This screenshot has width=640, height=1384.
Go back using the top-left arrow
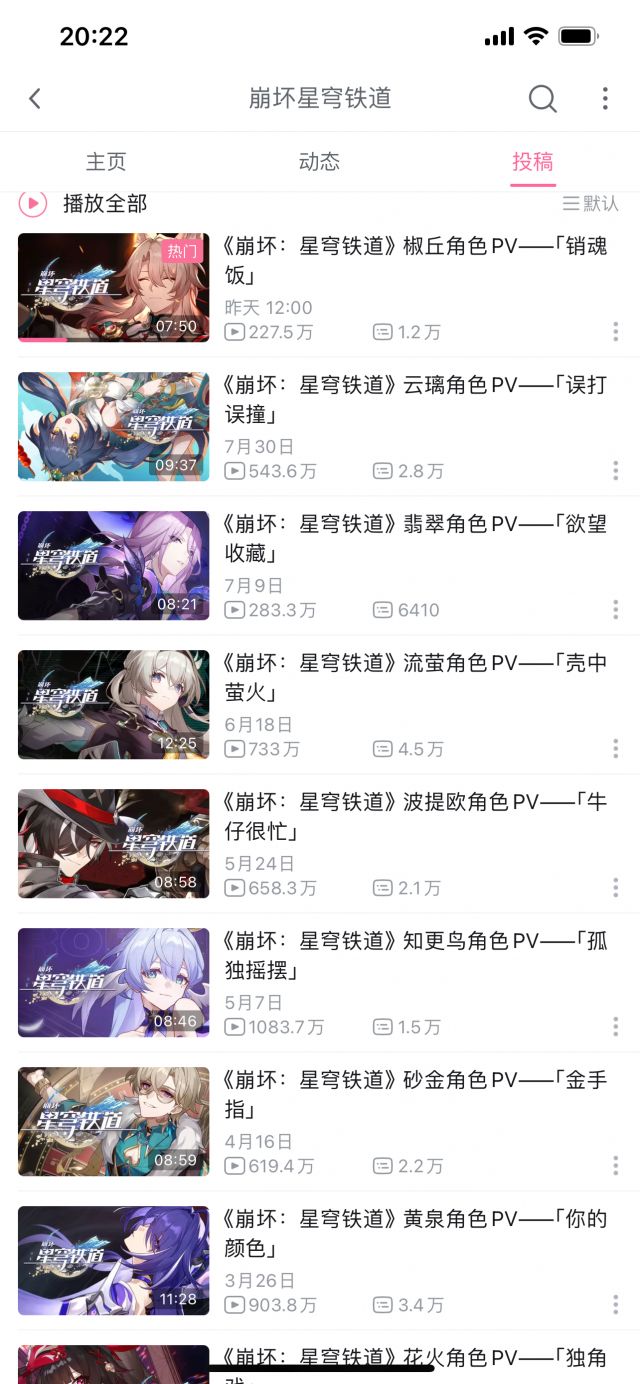(35, 98)
